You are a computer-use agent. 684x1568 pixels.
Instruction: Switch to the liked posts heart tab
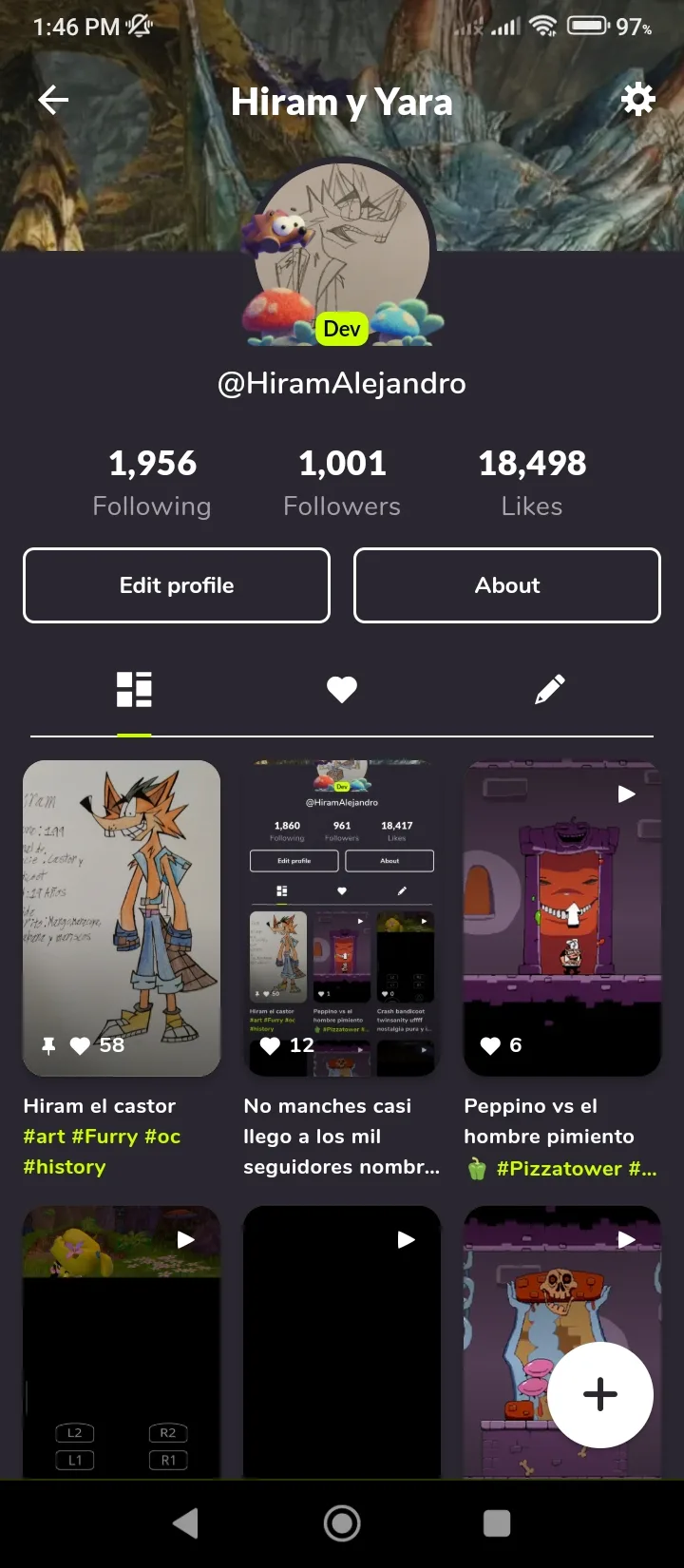click(x=342, y=690)
